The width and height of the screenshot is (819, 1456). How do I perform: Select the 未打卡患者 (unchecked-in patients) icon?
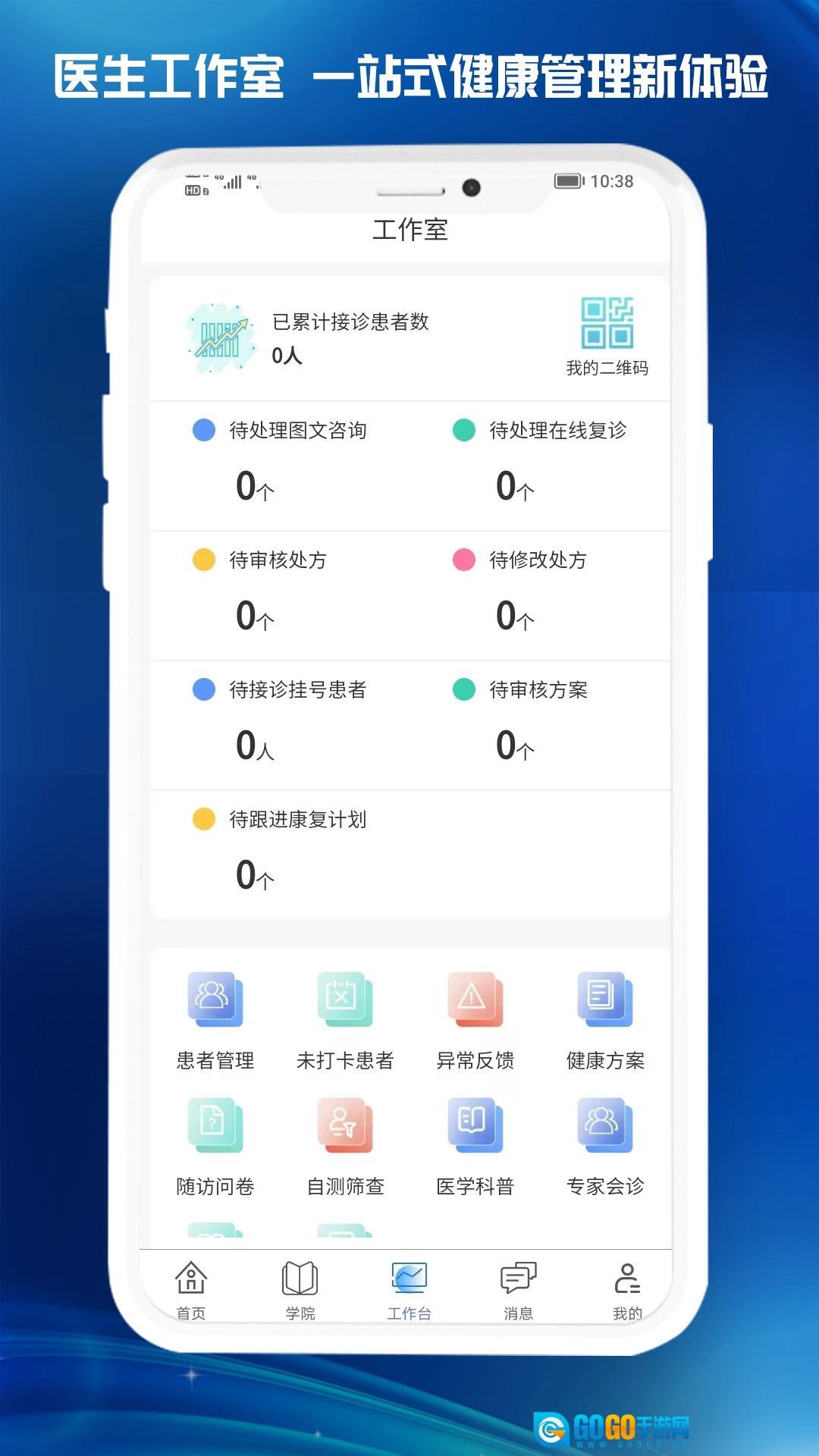click(x=345, y=1001)
